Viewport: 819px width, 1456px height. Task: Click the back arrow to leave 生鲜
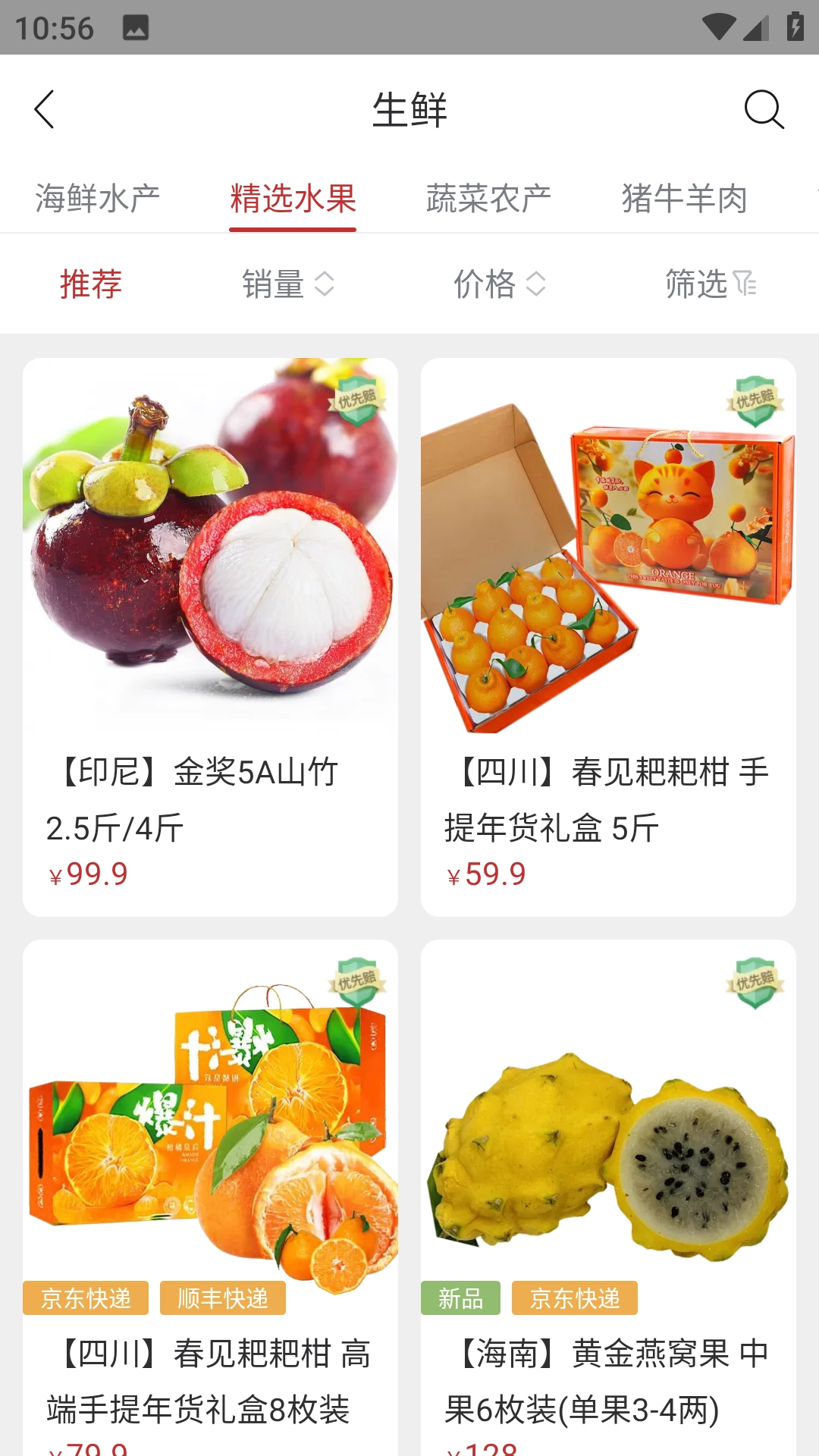click(x=44, y=109)
